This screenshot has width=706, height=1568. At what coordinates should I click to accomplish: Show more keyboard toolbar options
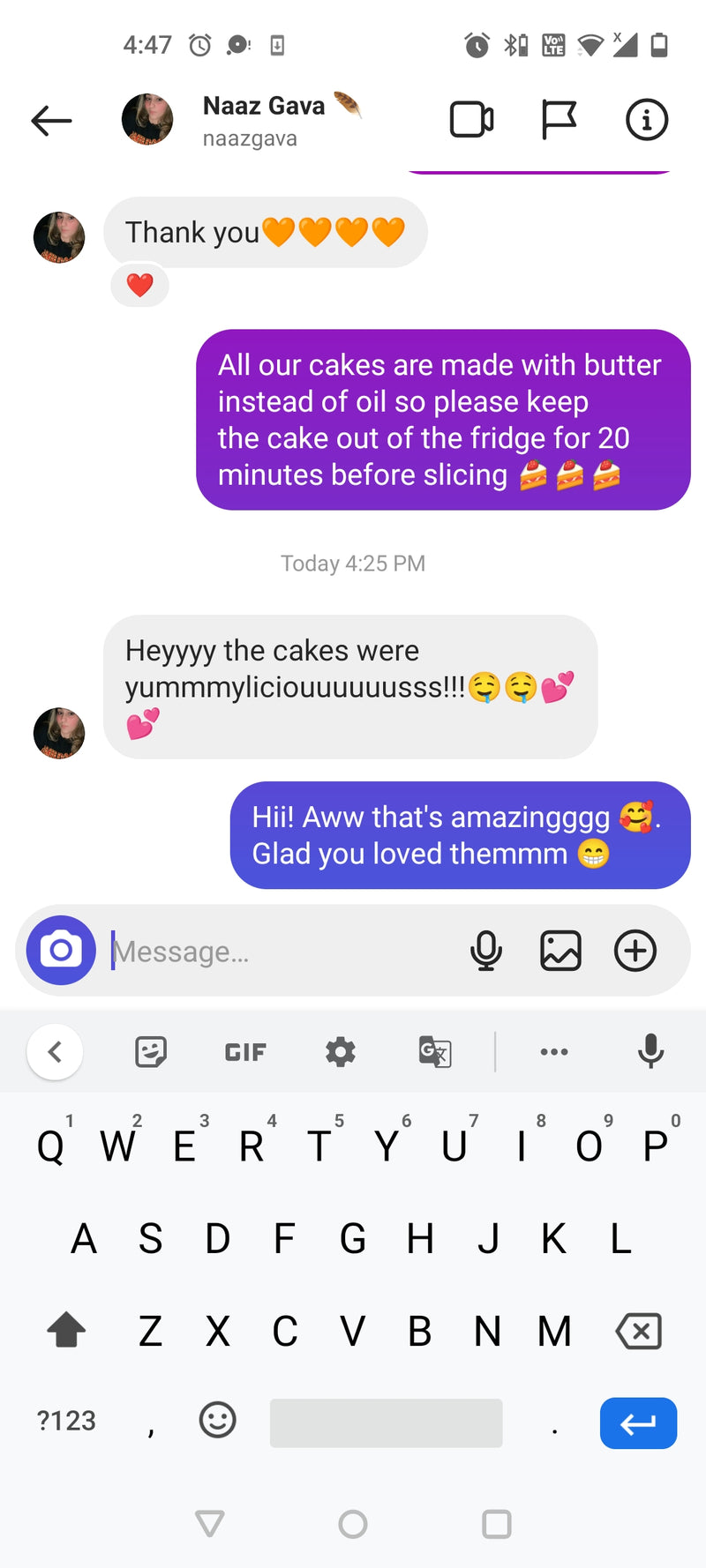pyautogui.click(x=554, y=1052)
